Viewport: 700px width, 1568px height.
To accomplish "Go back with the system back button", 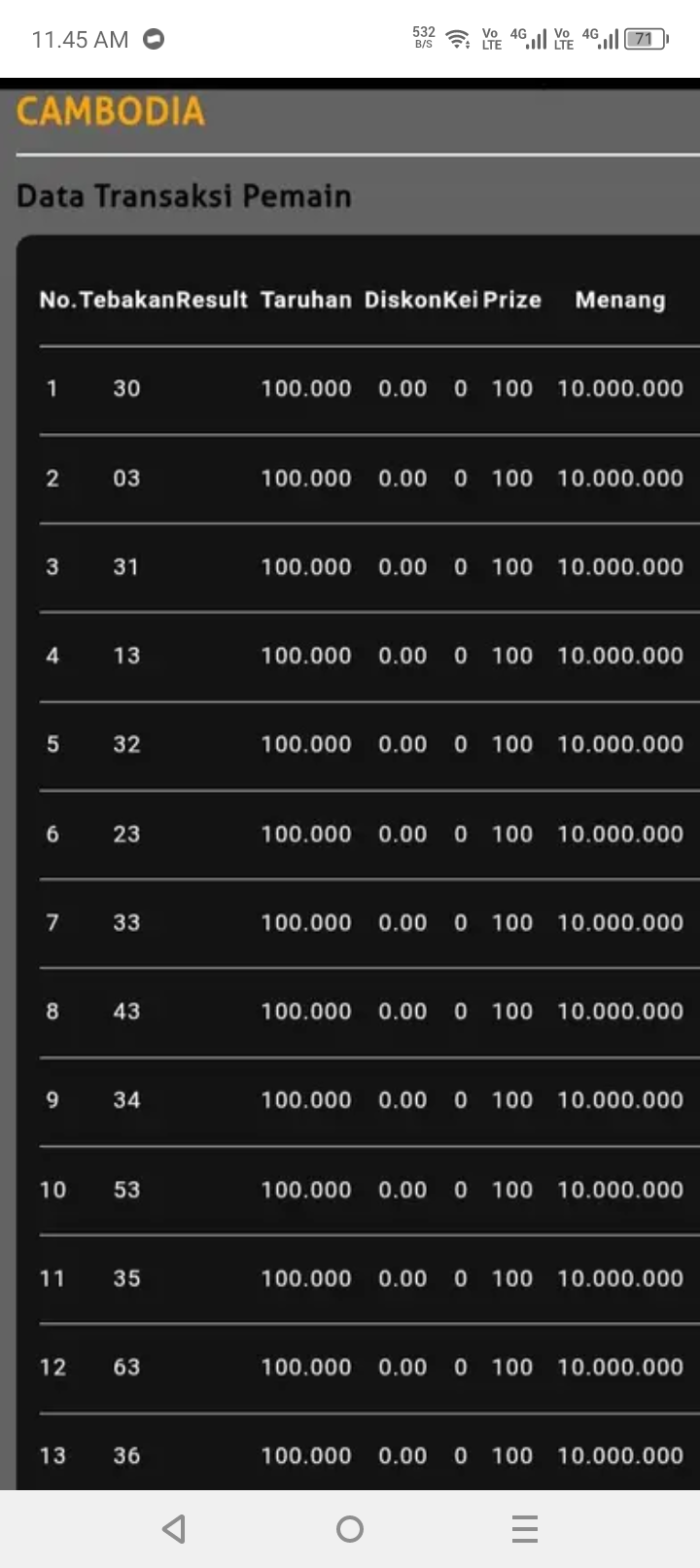I will pyautogui.click(x=174, y=1529).
